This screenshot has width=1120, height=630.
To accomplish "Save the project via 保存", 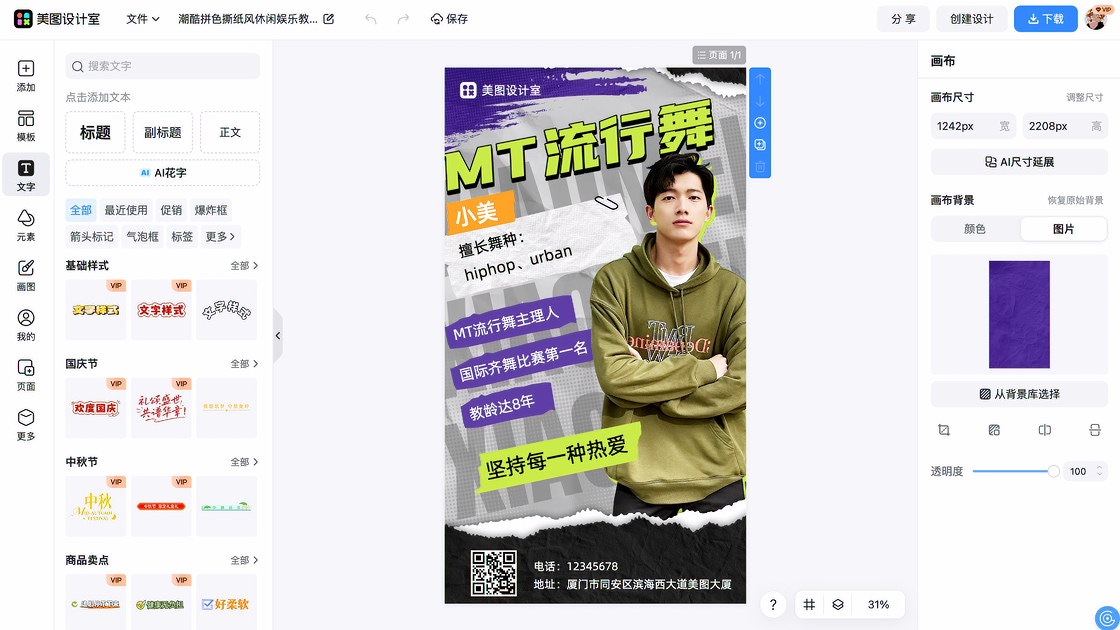I will [449, 19].
